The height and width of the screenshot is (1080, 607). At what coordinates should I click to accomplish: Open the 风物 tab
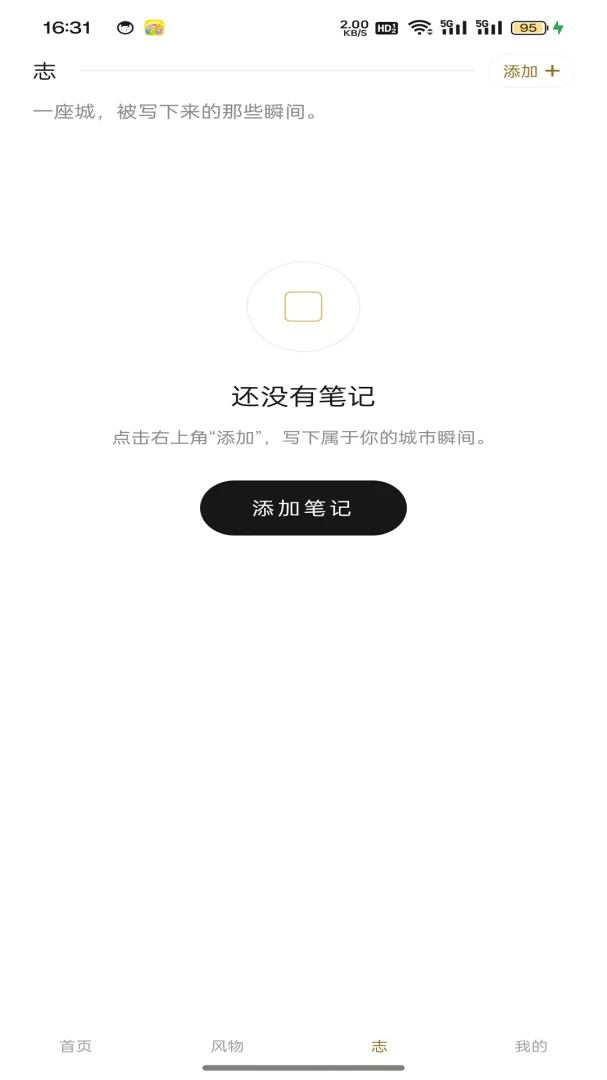click(x=227, y=1046)
